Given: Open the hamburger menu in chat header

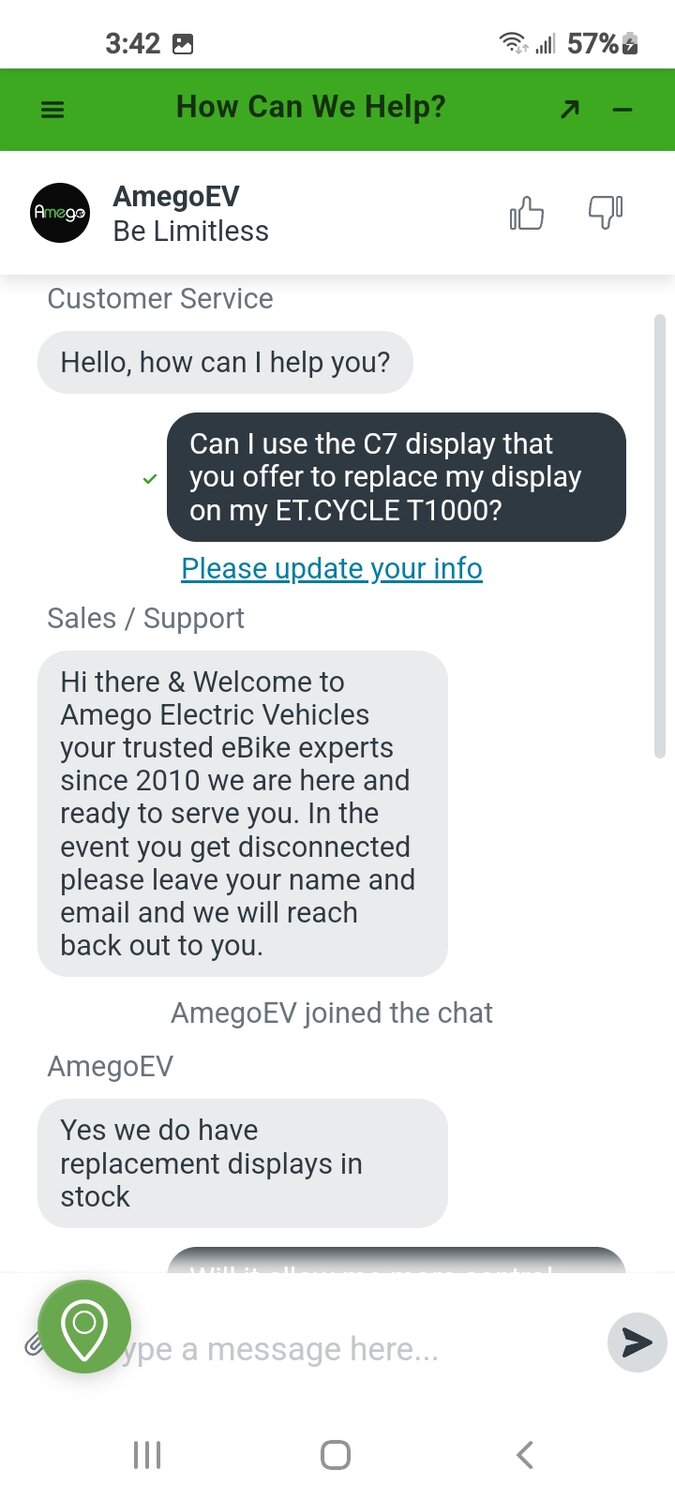Looking at the screenshot, I should pyautogui.click(x=52, y=109).
